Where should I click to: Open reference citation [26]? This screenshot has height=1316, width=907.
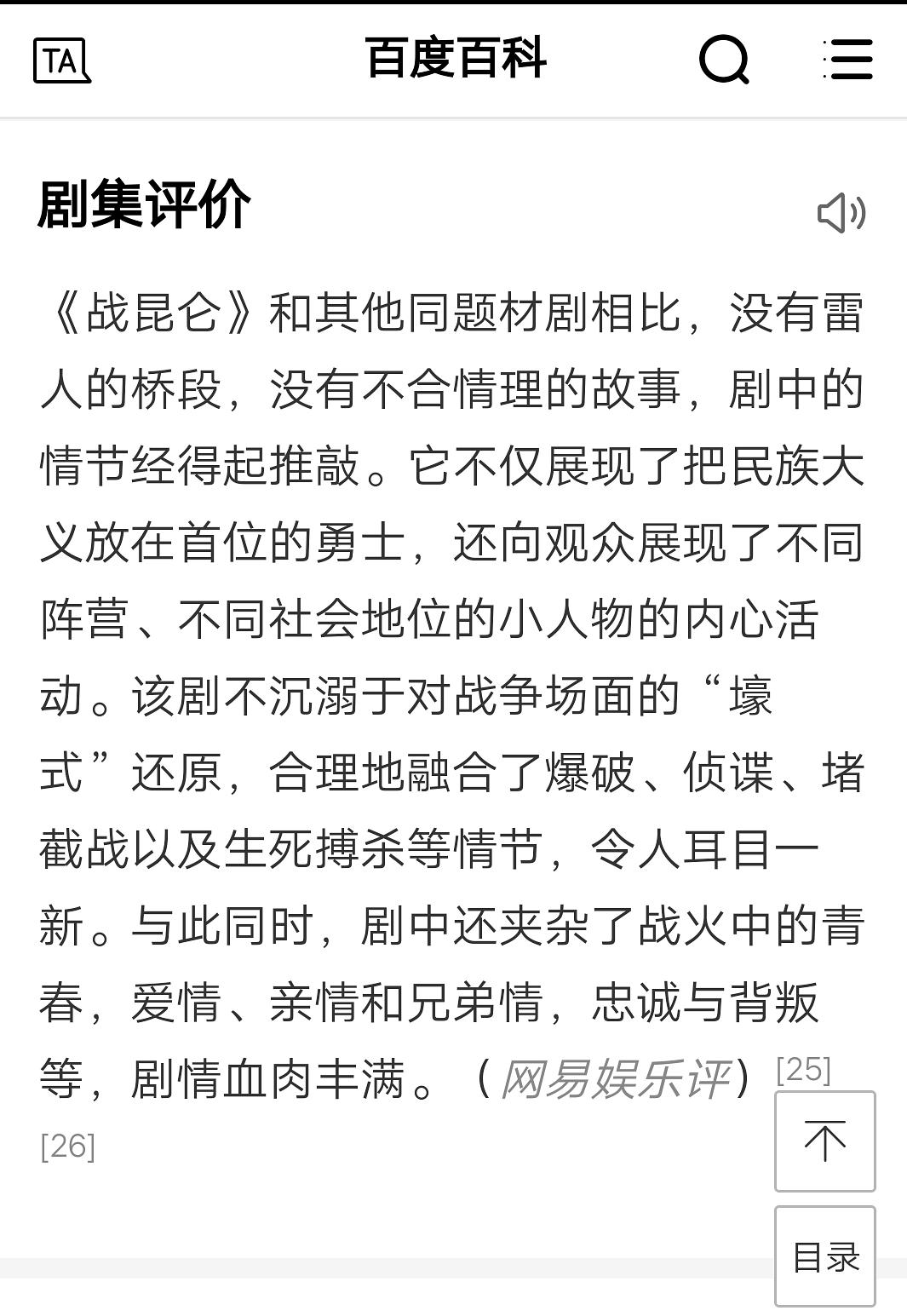click(x=67, y=1146)
